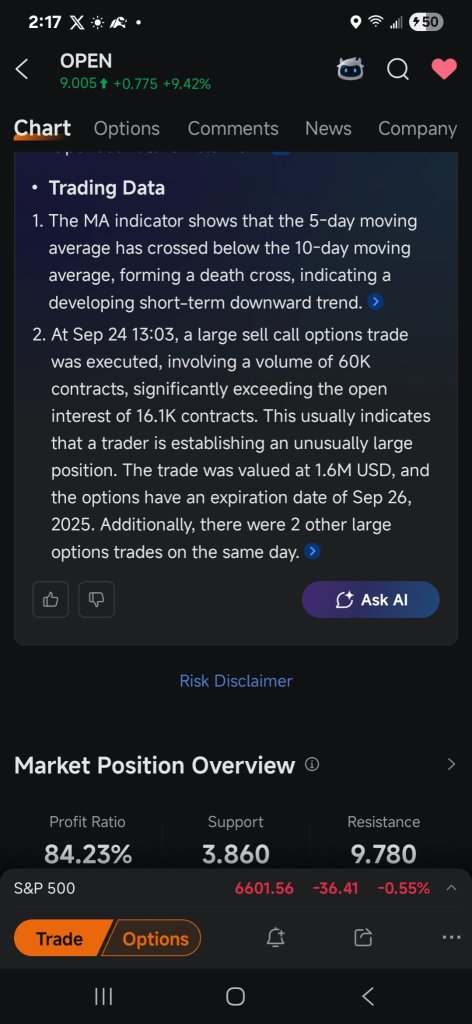
Task: Tap the Ask AI button
Action: (371, 600)
